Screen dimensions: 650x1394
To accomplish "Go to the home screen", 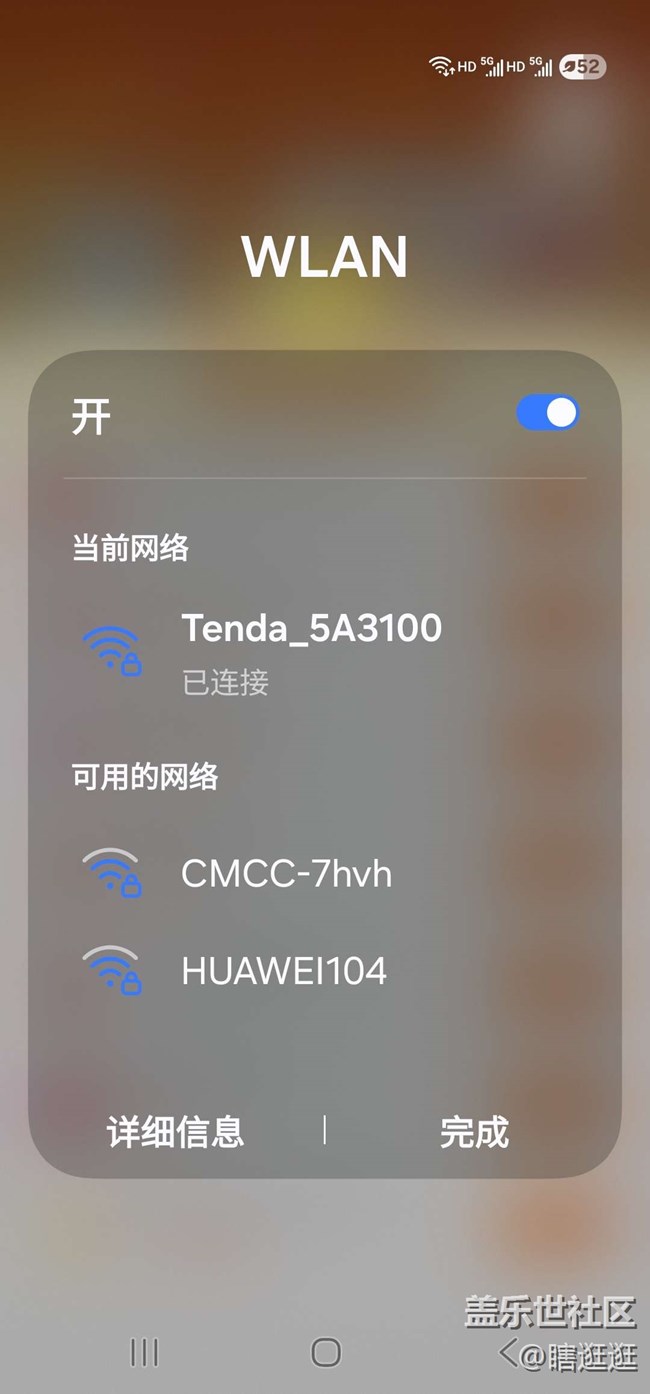I will pyautogui.click(x=326, y=1352).
